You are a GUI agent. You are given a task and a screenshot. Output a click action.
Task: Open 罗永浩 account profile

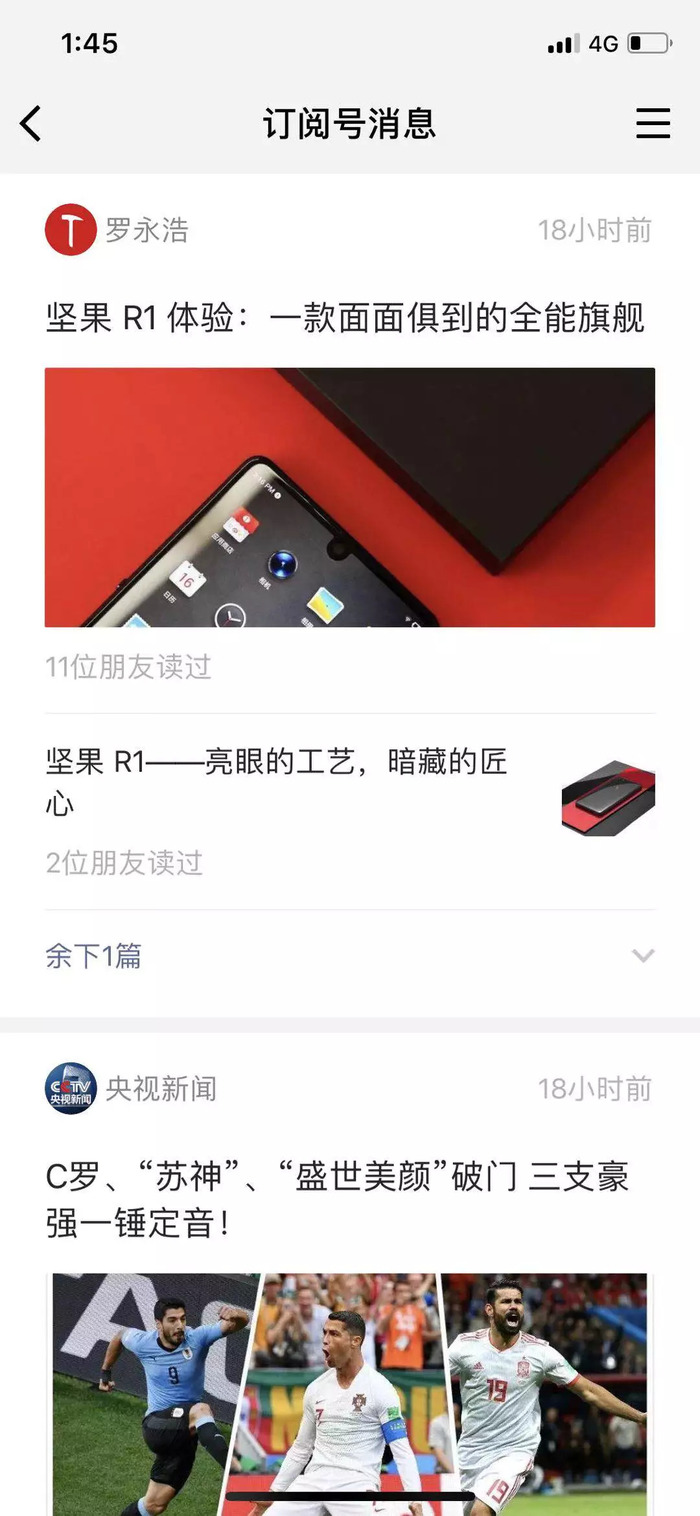pyautogui.click(x=117, y=230)
